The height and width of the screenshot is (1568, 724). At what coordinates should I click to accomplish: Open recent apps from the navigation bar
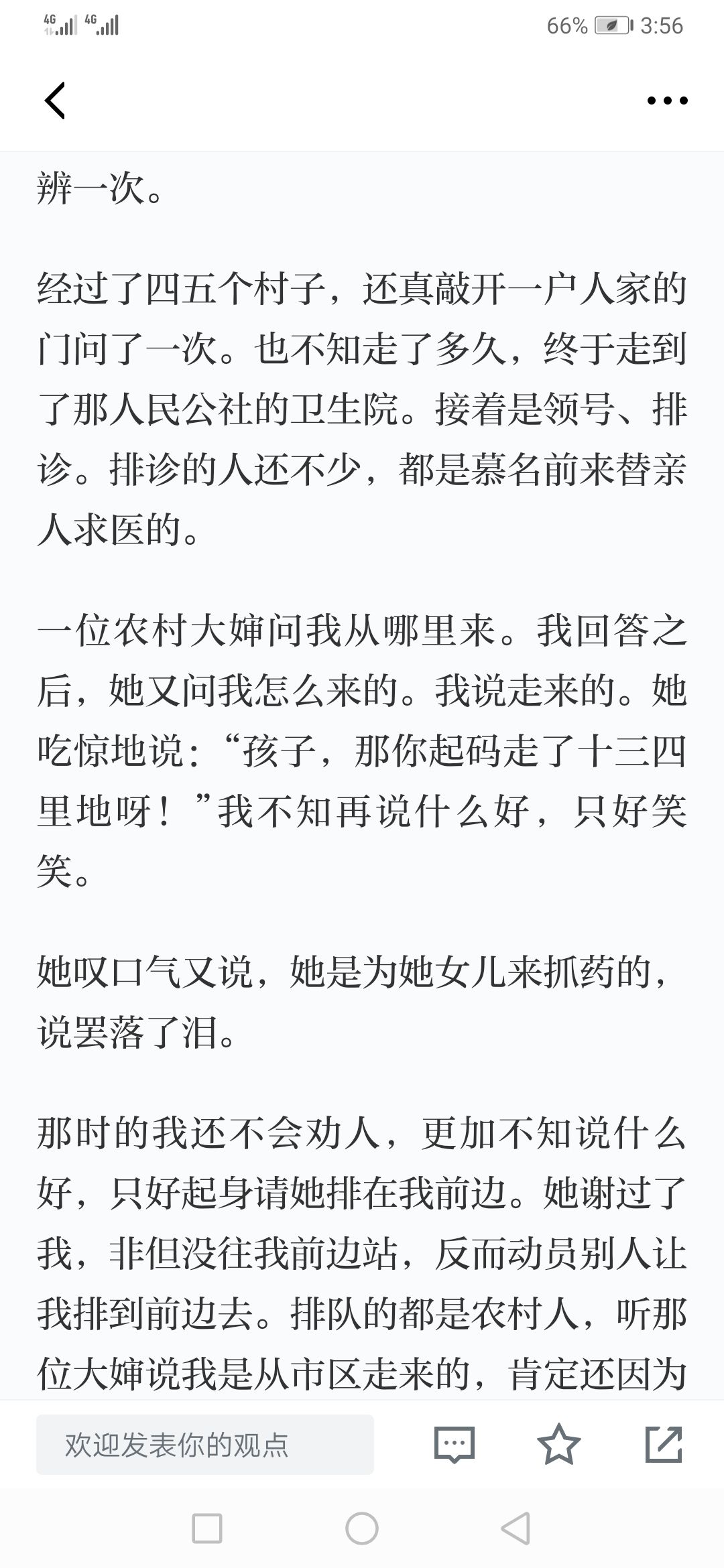207,1528
